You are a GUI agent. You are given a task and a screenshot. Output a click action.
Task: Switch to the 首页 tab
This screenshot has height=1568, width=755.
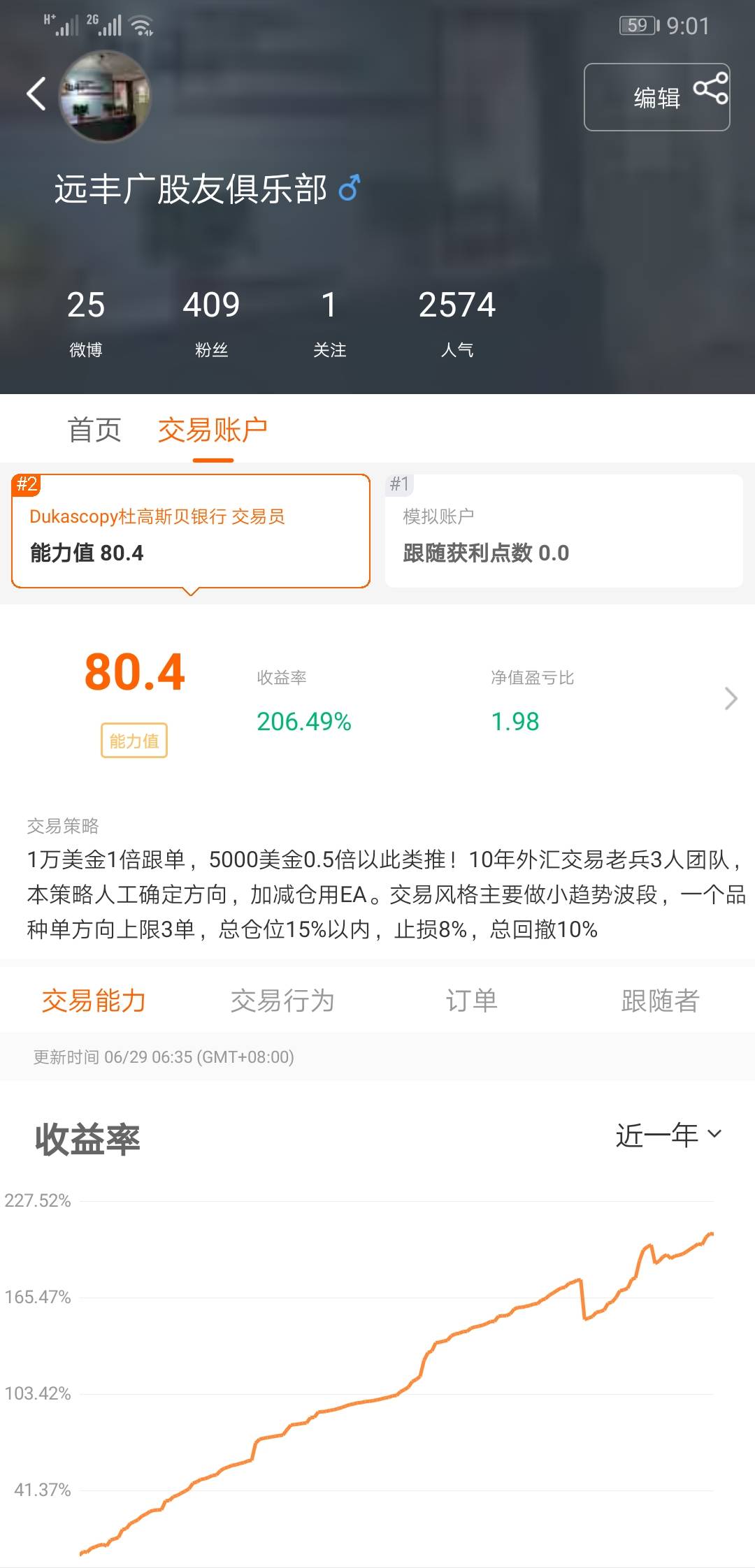[94, 430]
